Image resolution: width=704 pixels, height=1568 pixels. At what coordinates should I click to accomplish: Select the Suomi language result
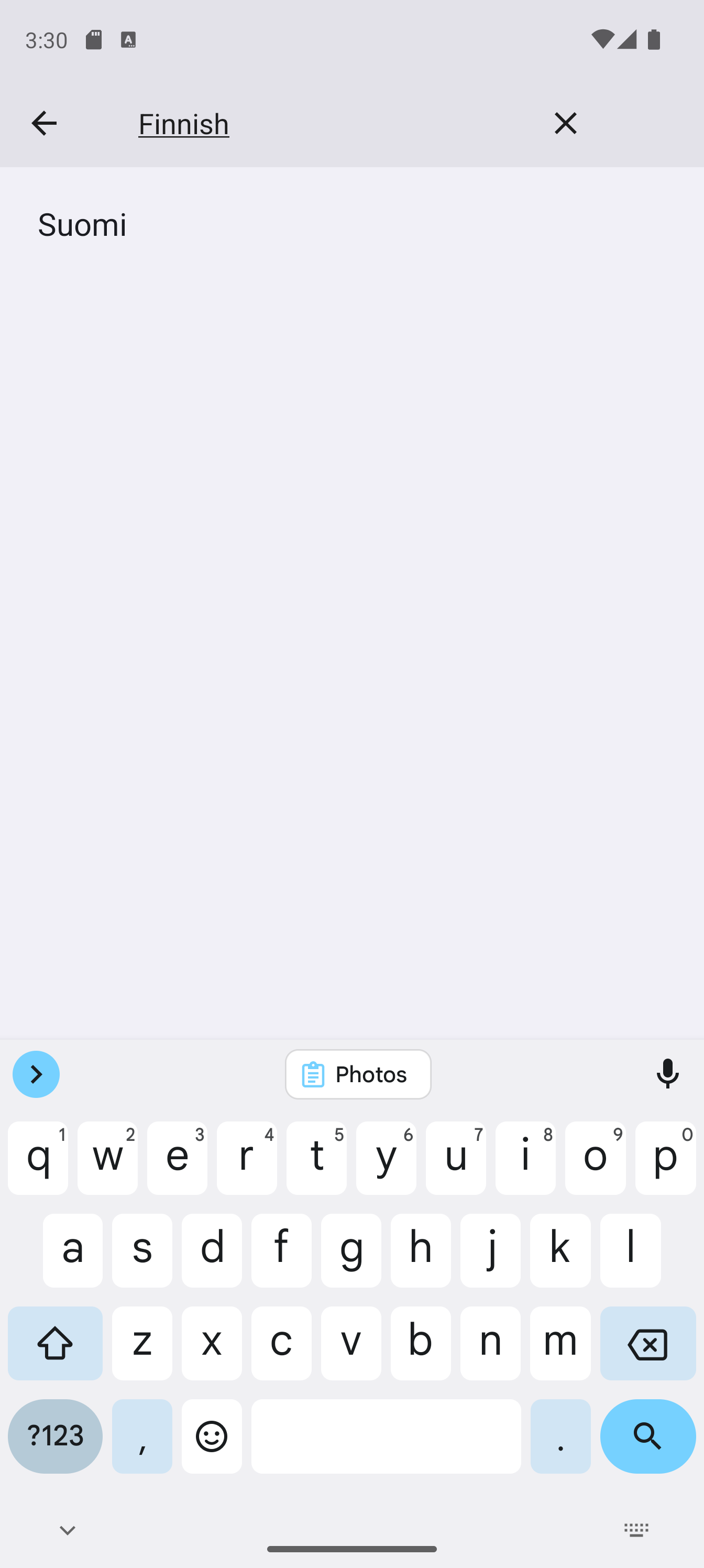click(351, 225)
